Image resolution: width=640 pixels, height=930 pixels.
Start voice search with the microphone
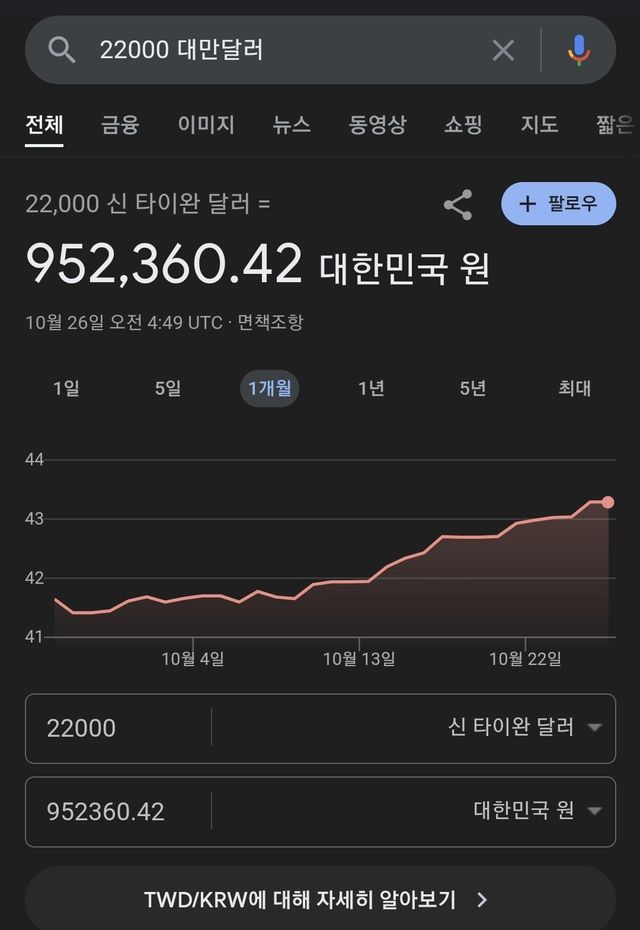click(579, 50)
